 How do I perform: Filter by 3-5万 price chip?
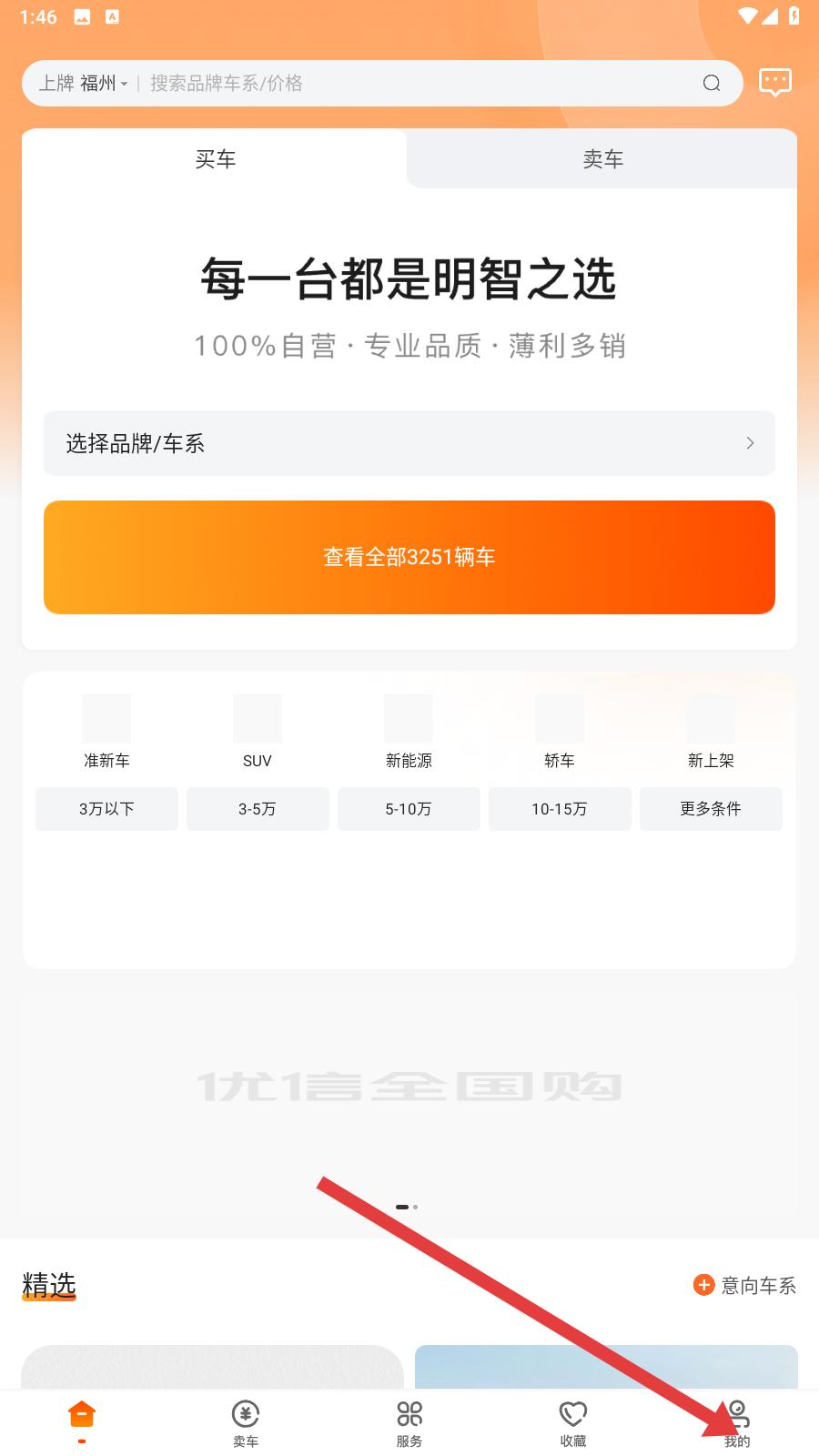click(258, 809)
